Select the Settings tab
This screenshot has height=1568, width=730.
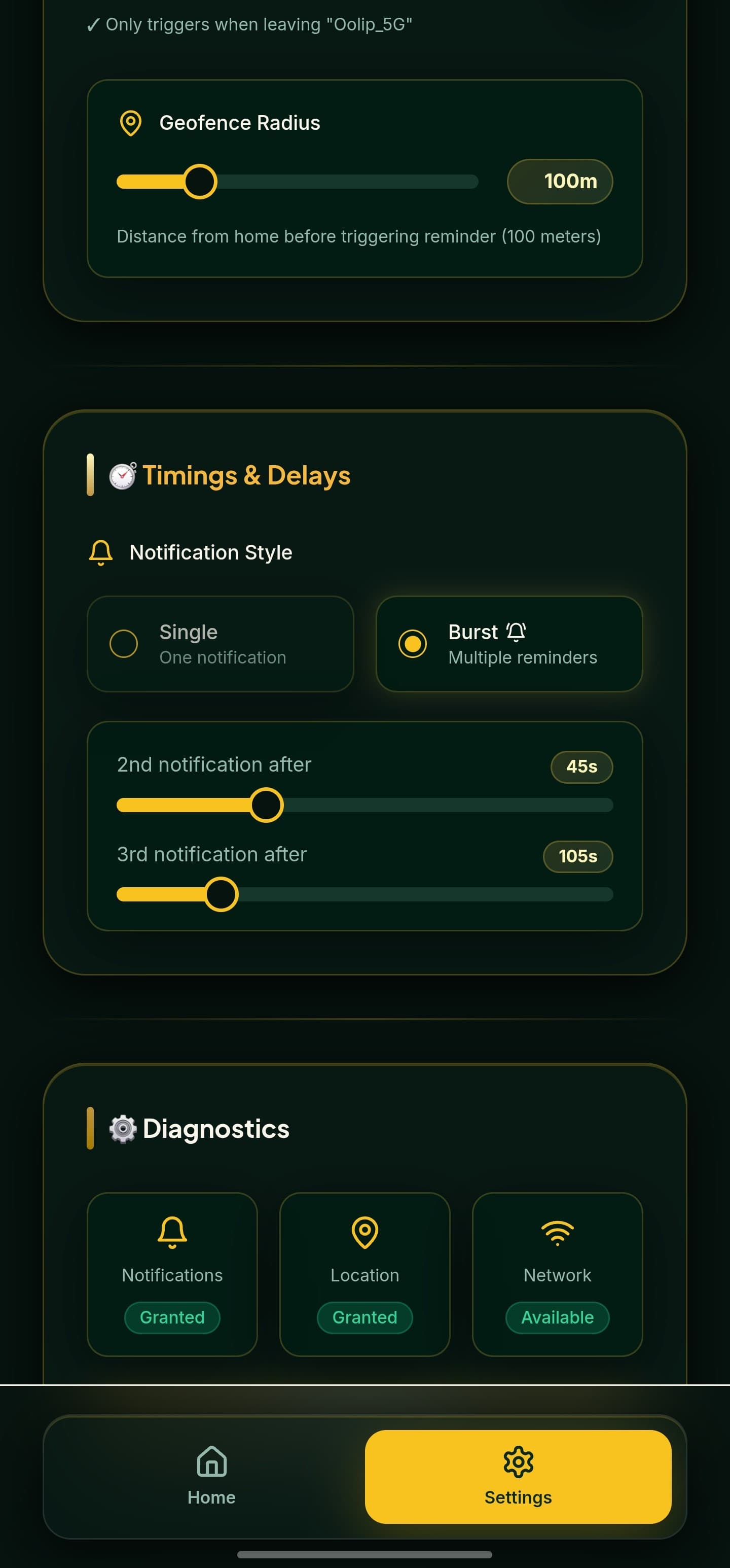tap(518, 1476)
